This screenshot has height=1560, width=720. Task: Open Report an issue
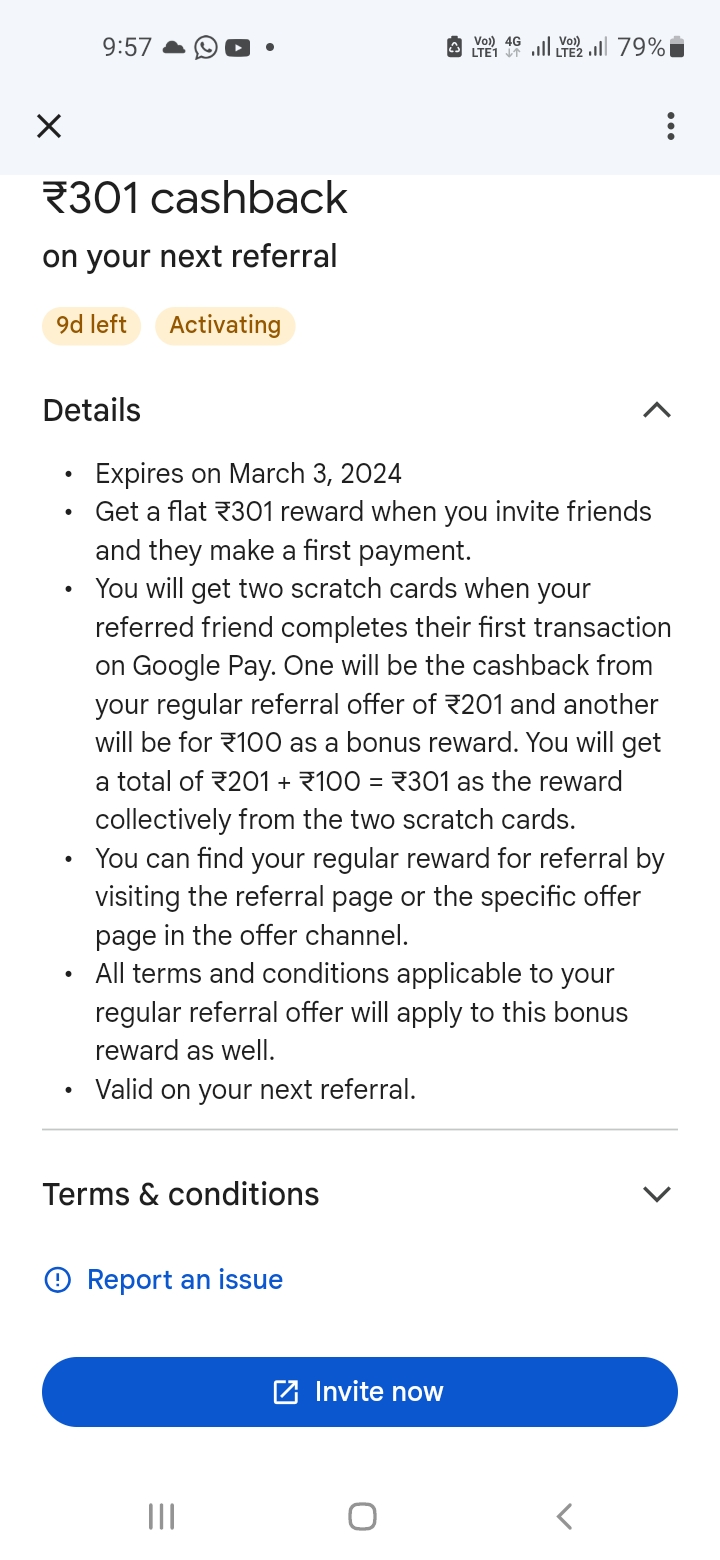[x=185, y=1279]
